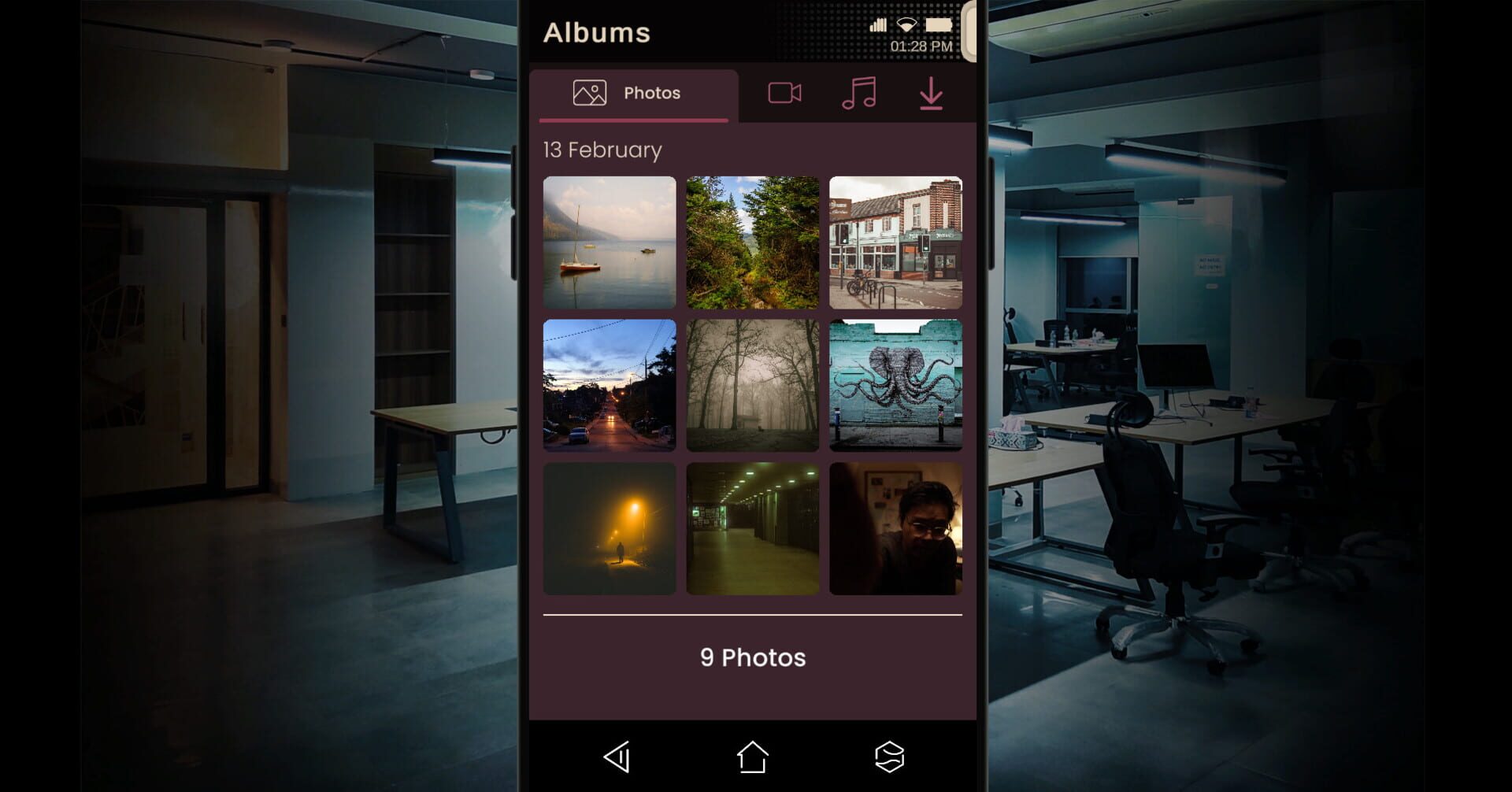The height and width of the screenshot is (792, 1512).
Task: Open the man with glasses photo
Action: click(x=895, y=528)
